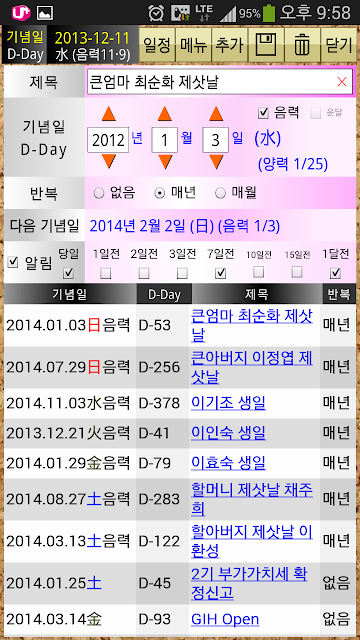This screenshot has height=640, width=360.
Task: Decrease the month with the down arrow
Action: (x=164, y=162)
